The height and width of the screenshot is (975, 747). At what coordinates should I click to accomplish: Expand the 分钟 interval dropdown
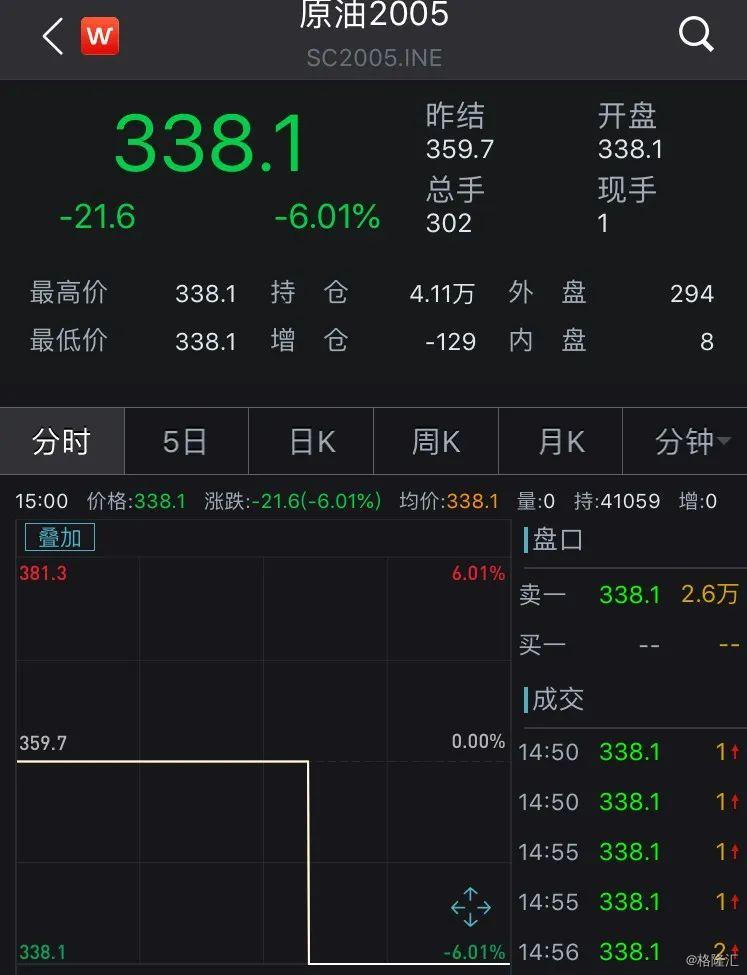pos(690,441)
